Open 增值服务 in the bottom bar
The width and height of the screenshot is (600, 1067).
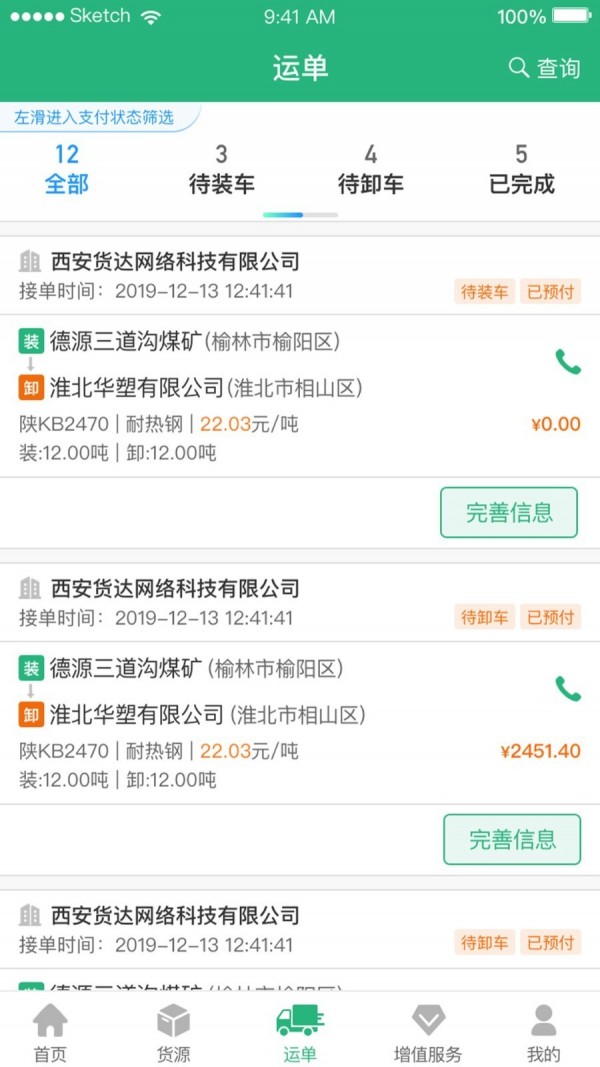[x=428, y=1032]
